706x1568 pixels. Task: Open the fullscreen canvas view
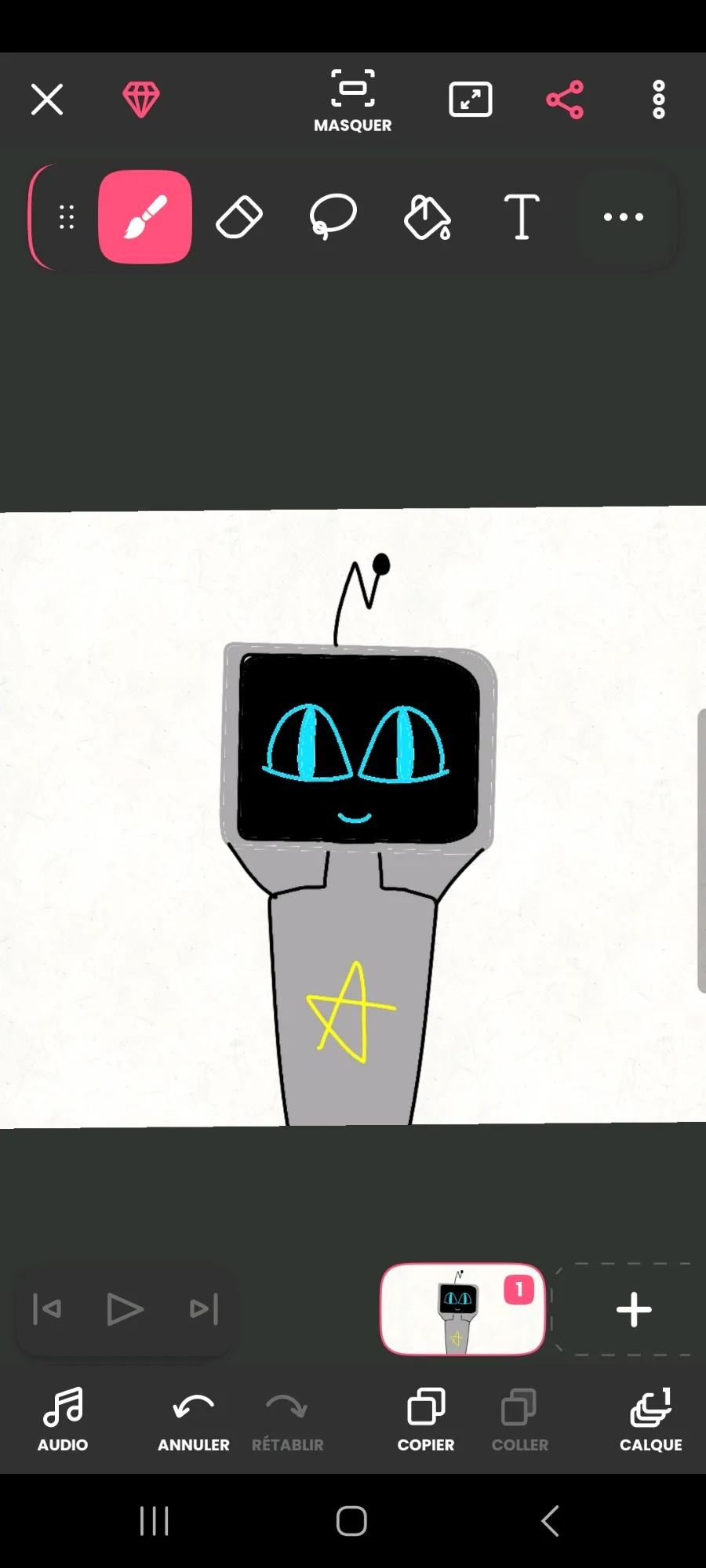coord(471,100)
